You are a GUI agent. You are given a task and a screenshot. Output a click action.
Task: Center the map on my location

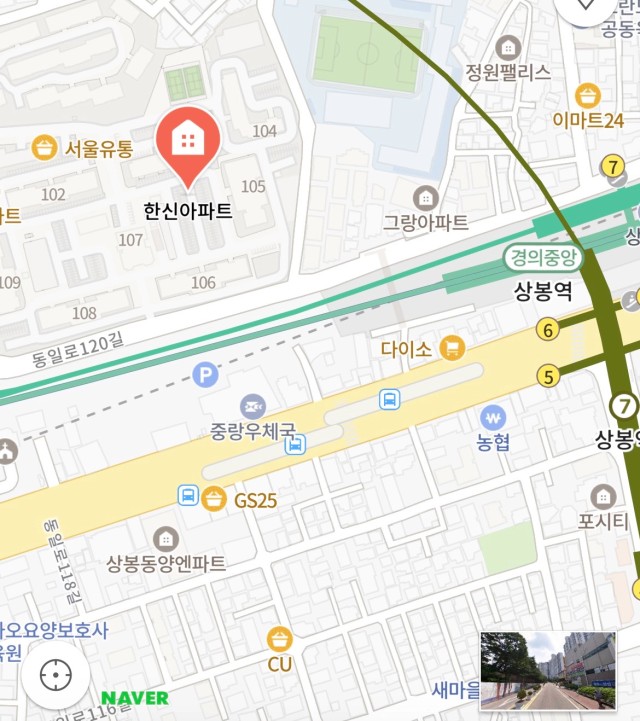tap(55, 675)
